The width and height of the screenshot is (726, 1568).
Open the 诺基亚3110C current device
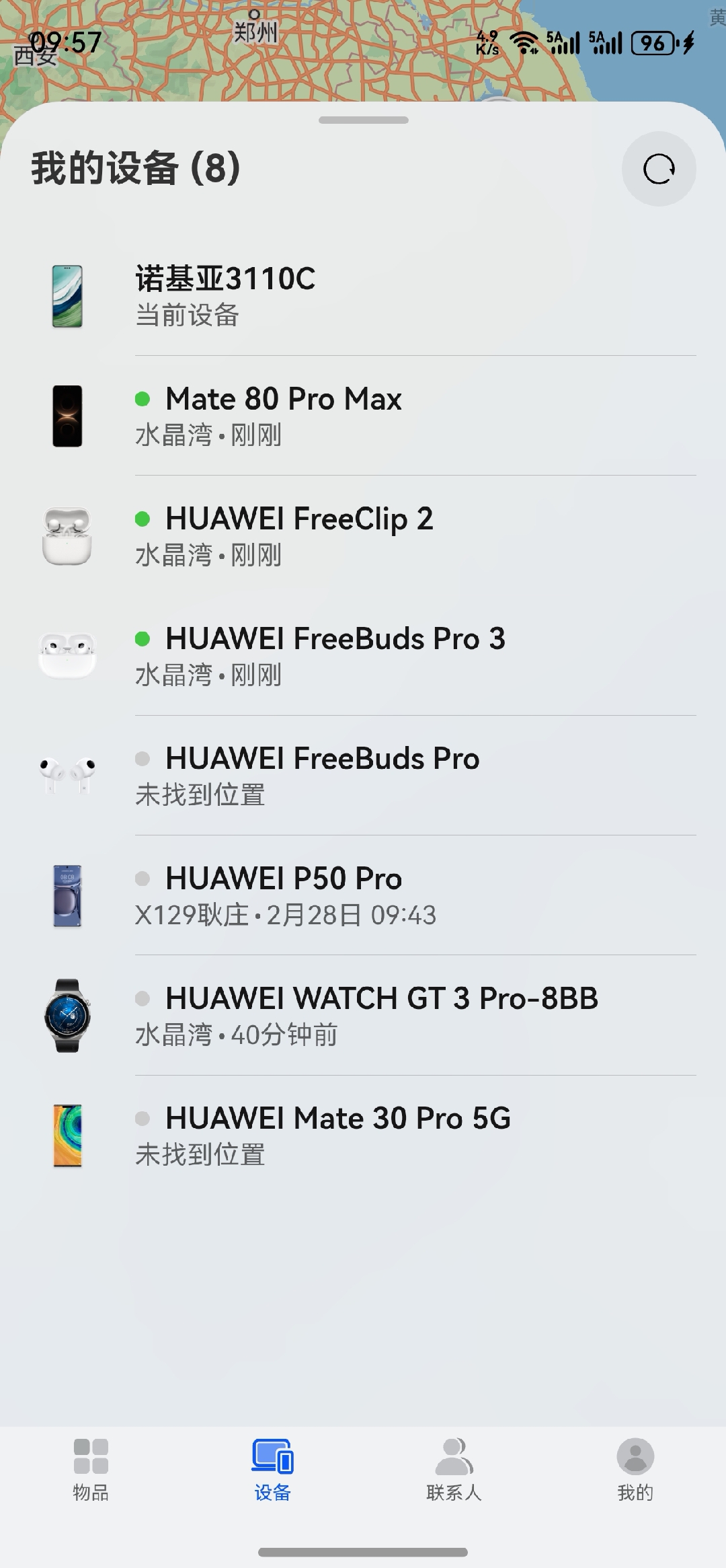363,296
